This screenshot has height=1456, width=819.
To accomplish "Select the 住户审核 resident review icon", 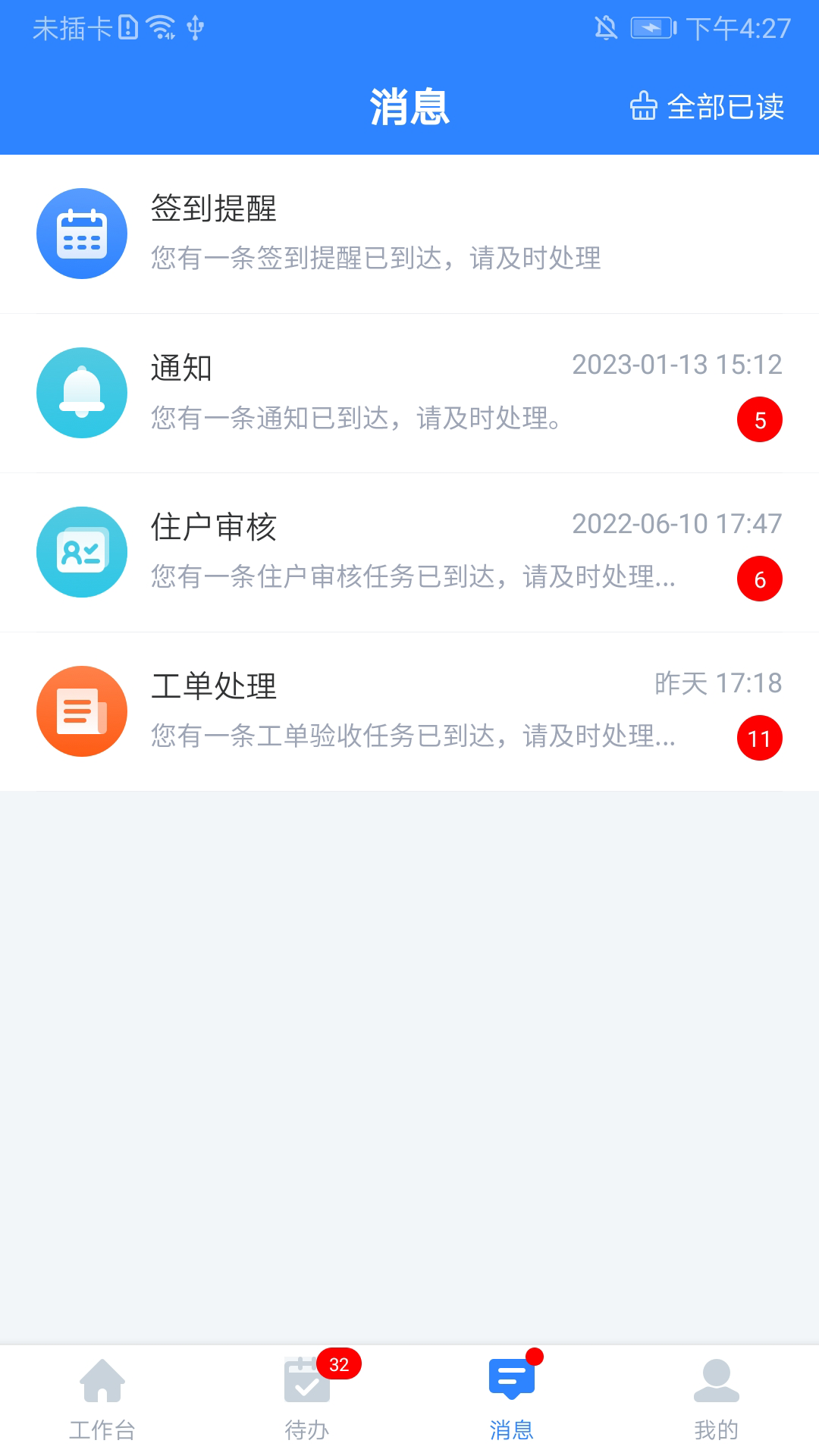I will click(82, 552).
